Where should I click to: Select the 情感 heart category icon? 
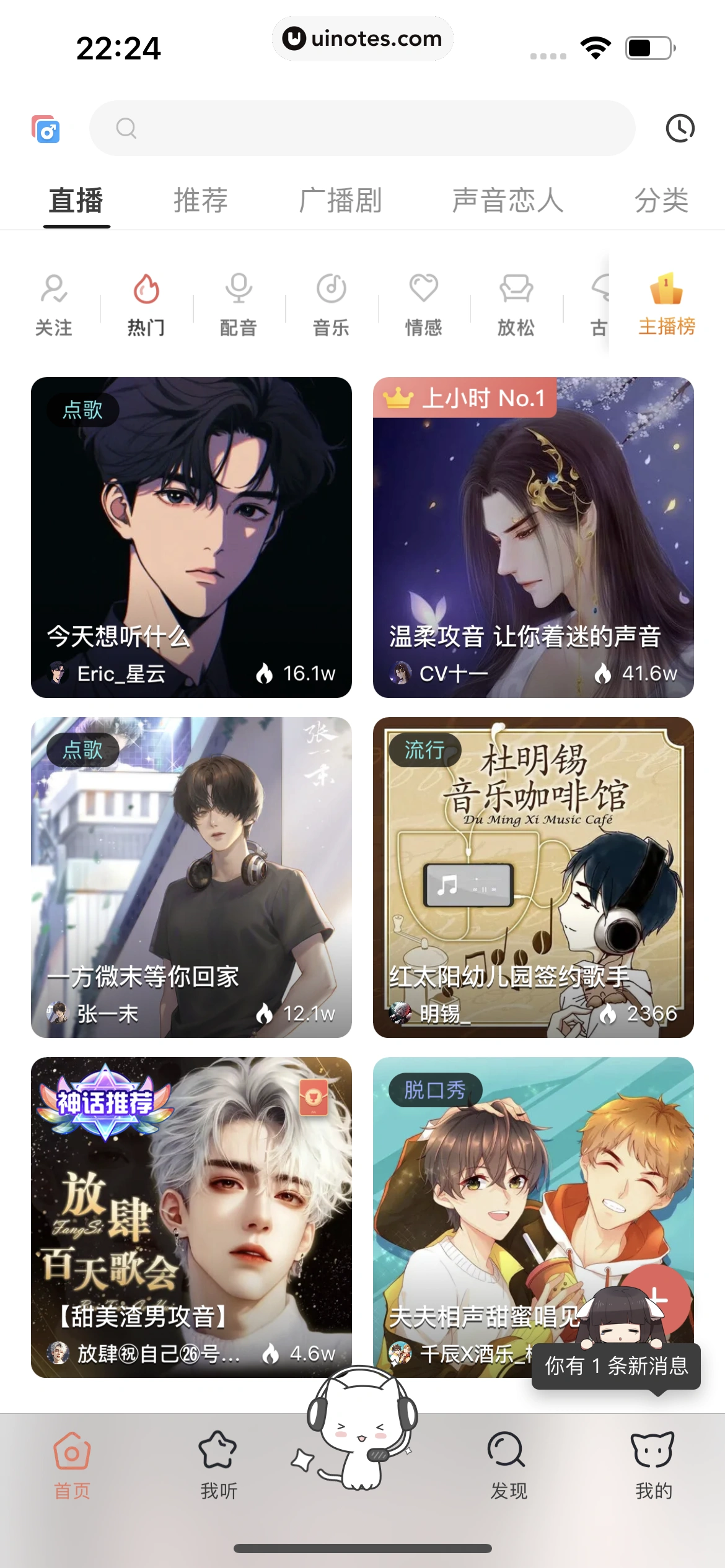click(423, 303)
